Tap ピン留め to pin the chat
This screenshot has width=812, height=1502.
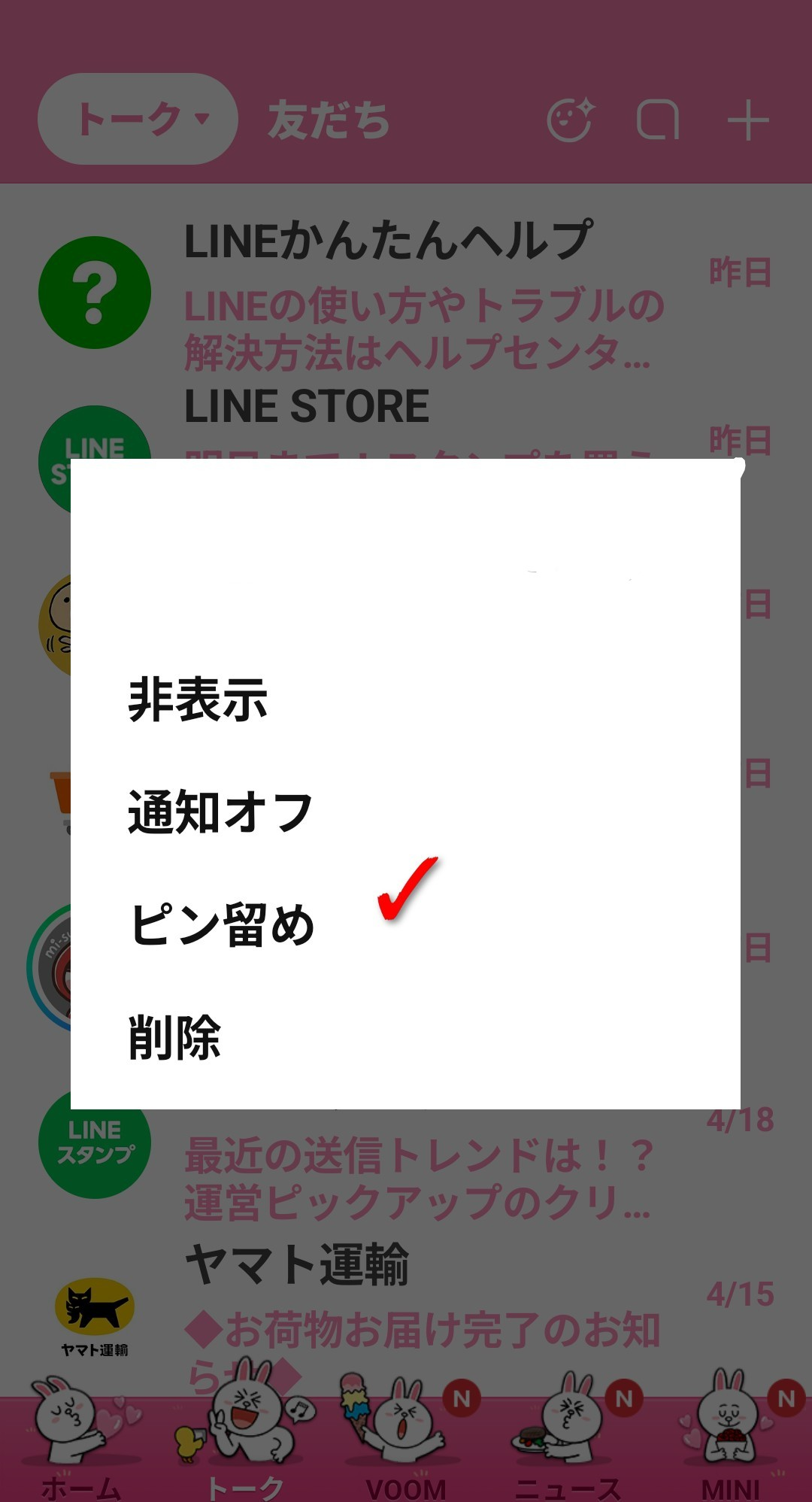[222, 924]
